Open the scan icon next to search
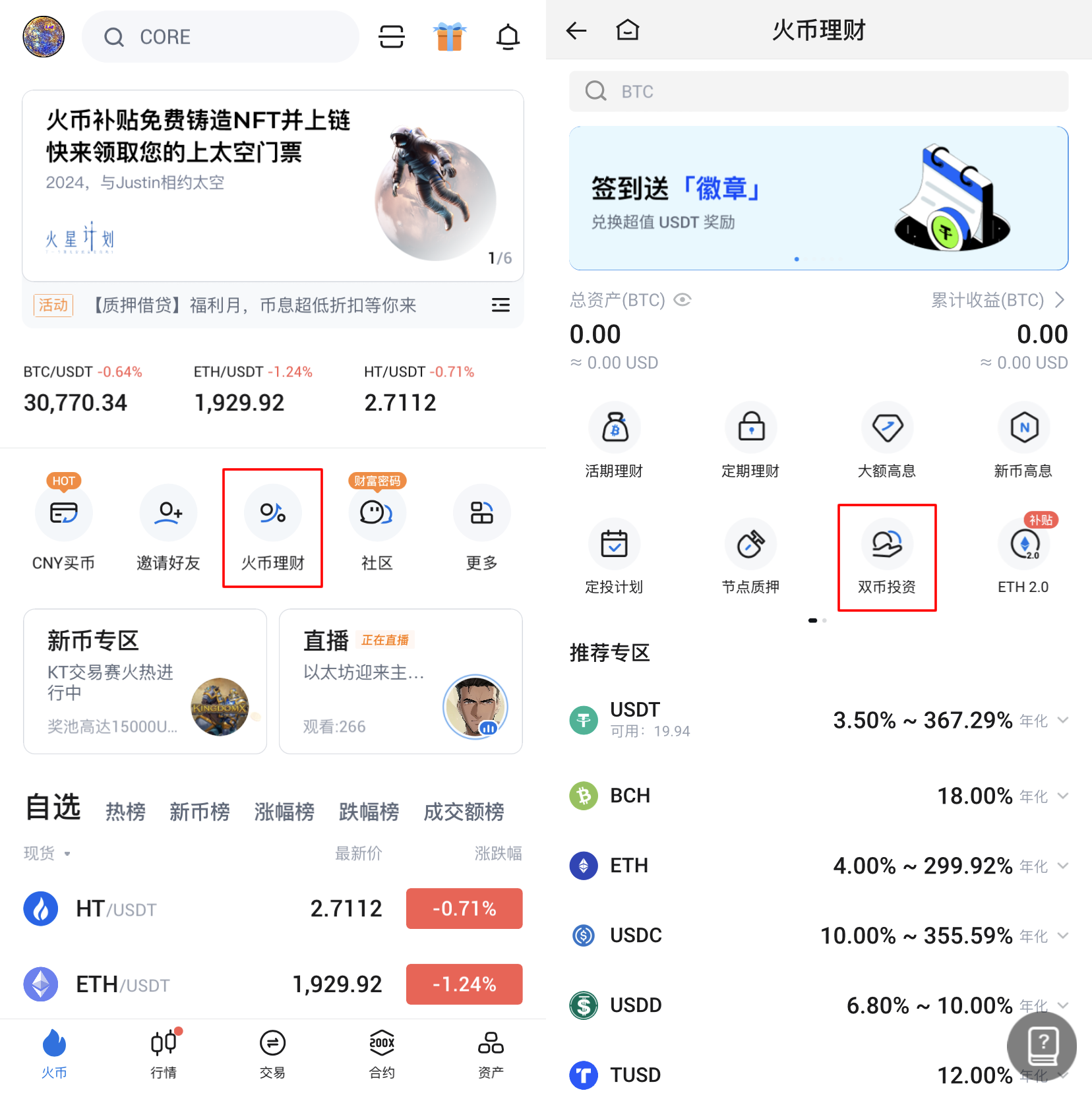1092x1101 pixels. click(391, 37)
